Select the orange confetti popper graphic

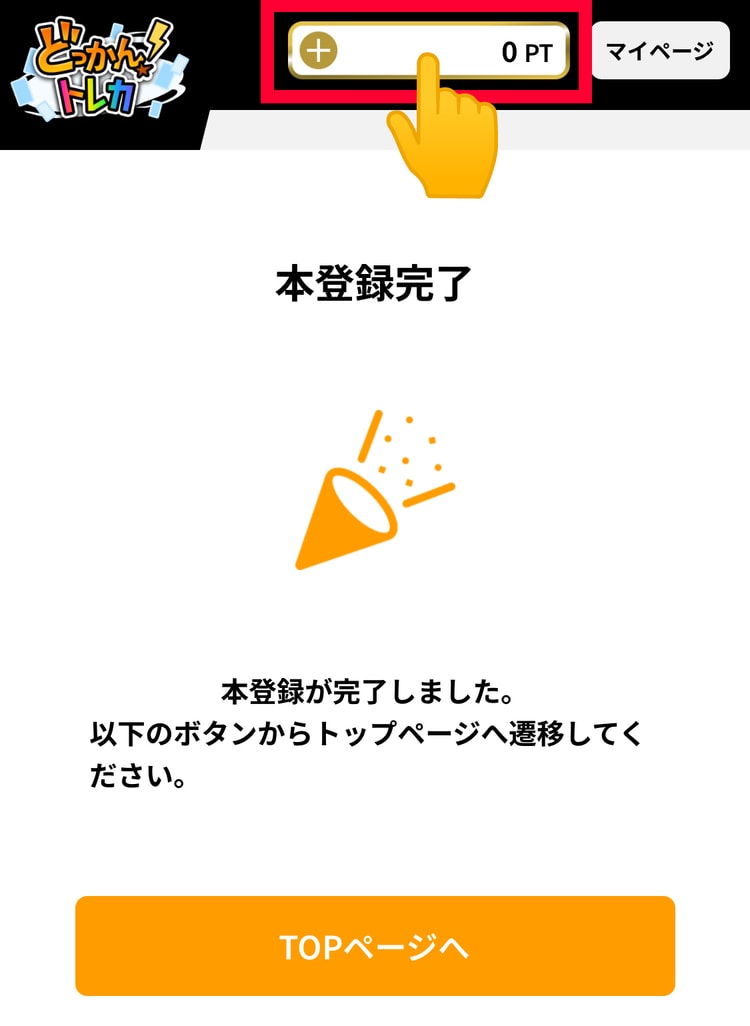point(375,490)
